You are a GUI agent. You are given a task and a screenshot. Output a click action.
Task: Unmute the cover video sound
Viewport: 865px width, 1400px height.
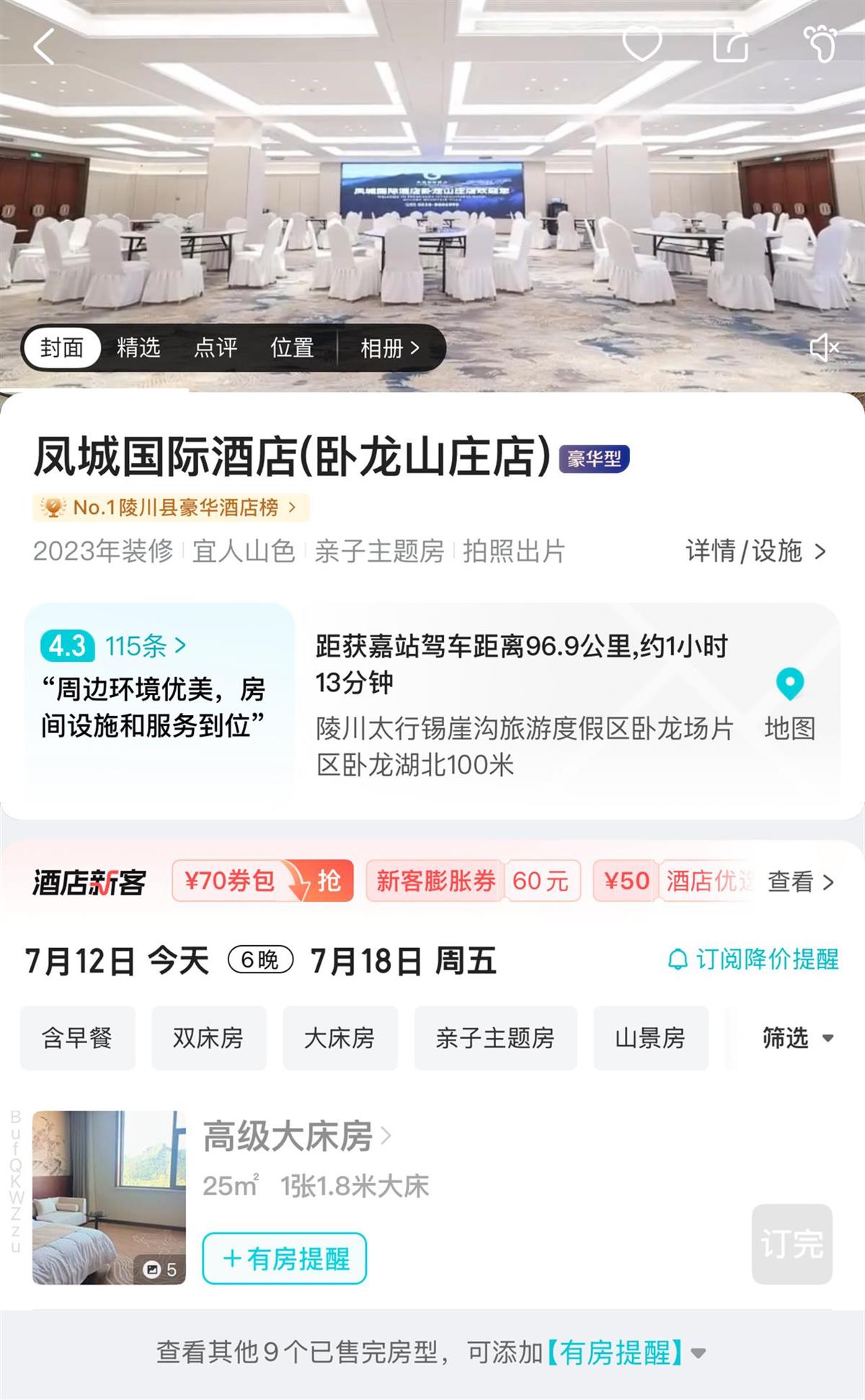point(823,347)
